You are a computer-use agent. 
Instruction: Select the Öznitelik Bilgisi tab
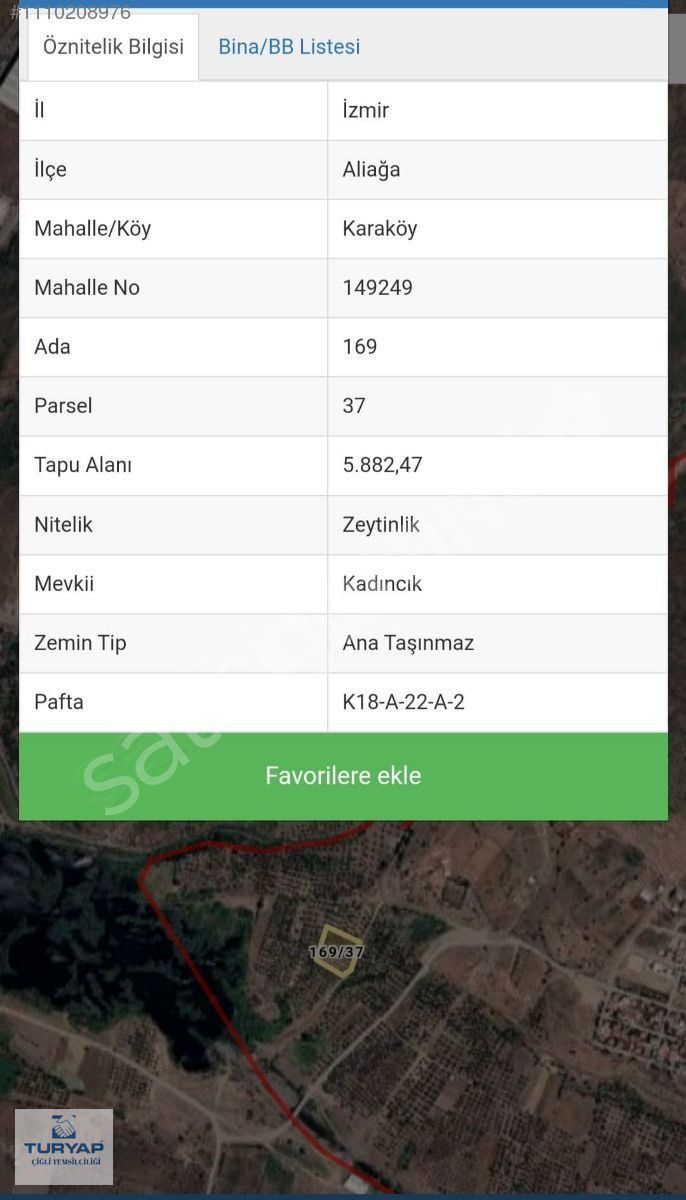[113, 47]
